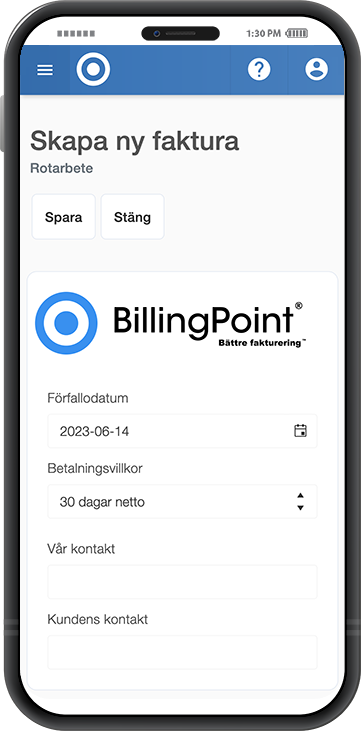Save the invoice with Spara
The image size is (361, 731).
(63, 217)
